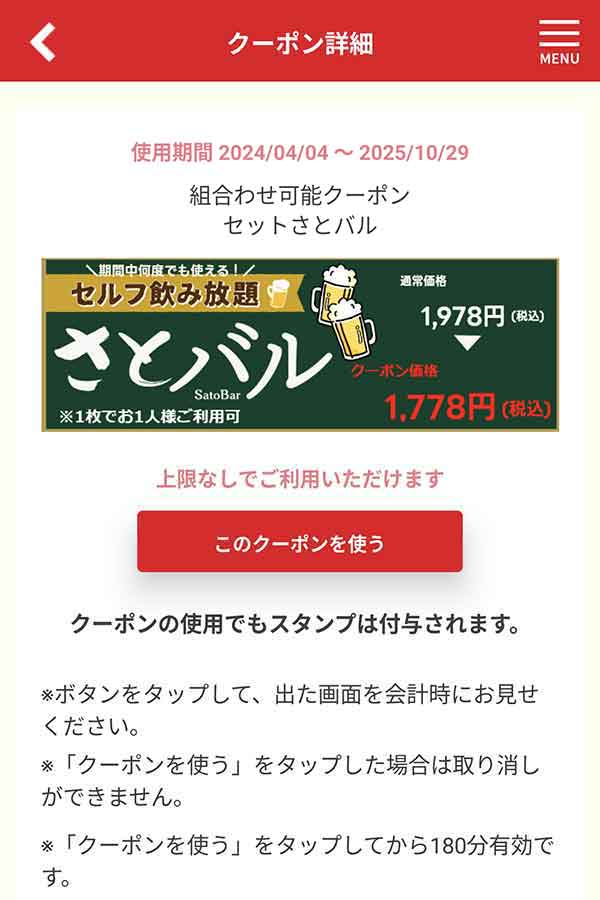Open the MENU hamburger button
600x900 pixels.
(559, 41)
